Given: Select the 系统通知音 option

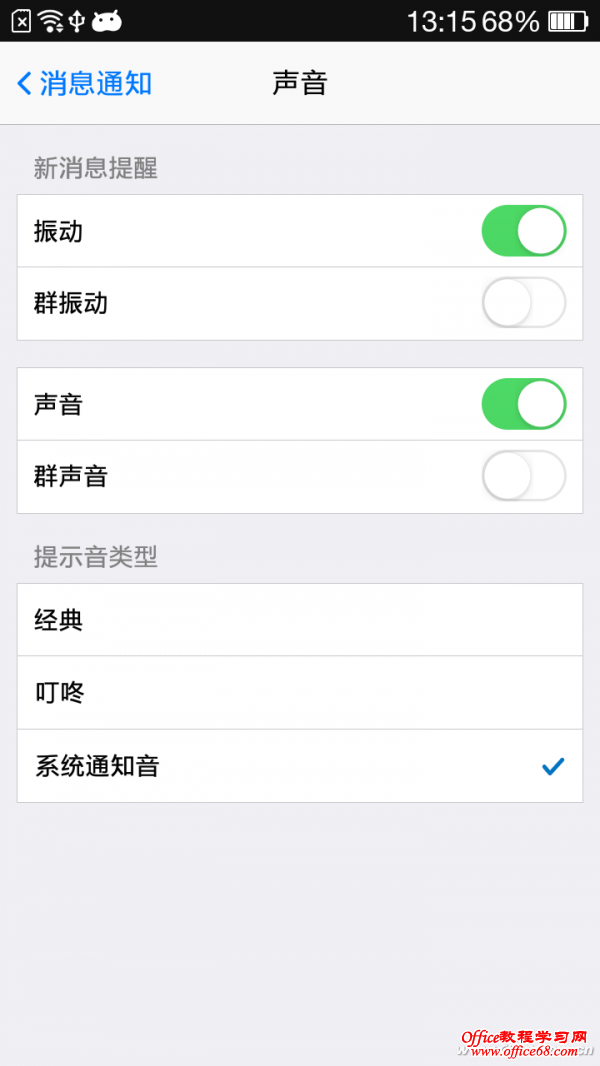Looking at the screenshot, I should pos(299,766).
